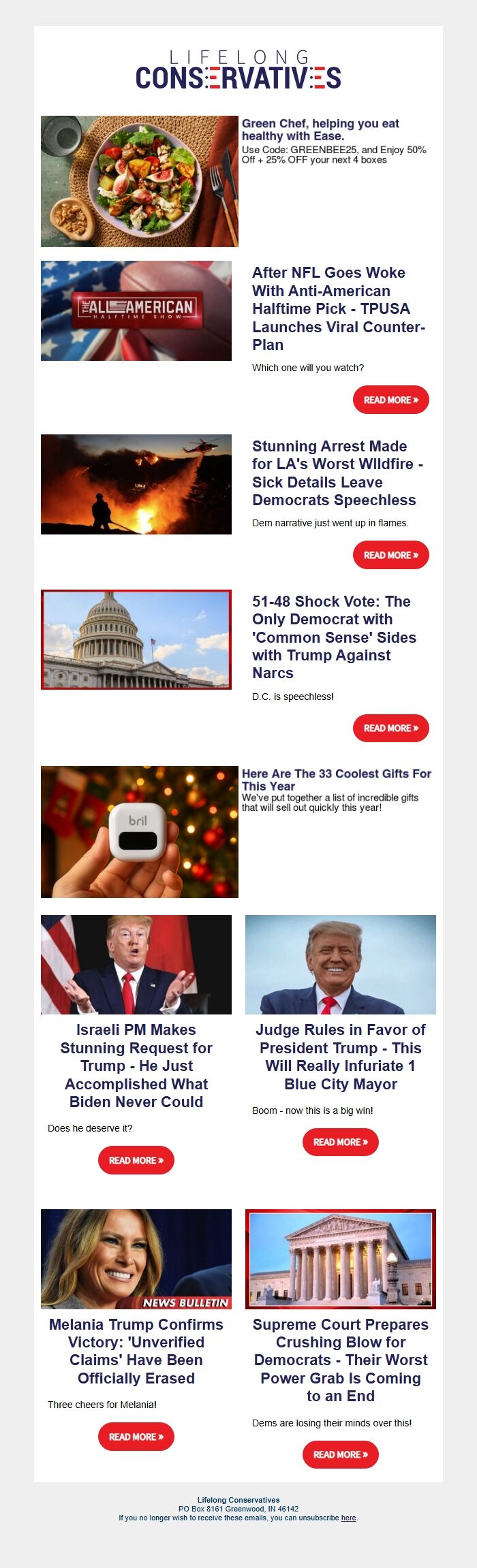Open the wildfire photo thumbnail
477x1568 pixels.
click(x=136, y=484)
